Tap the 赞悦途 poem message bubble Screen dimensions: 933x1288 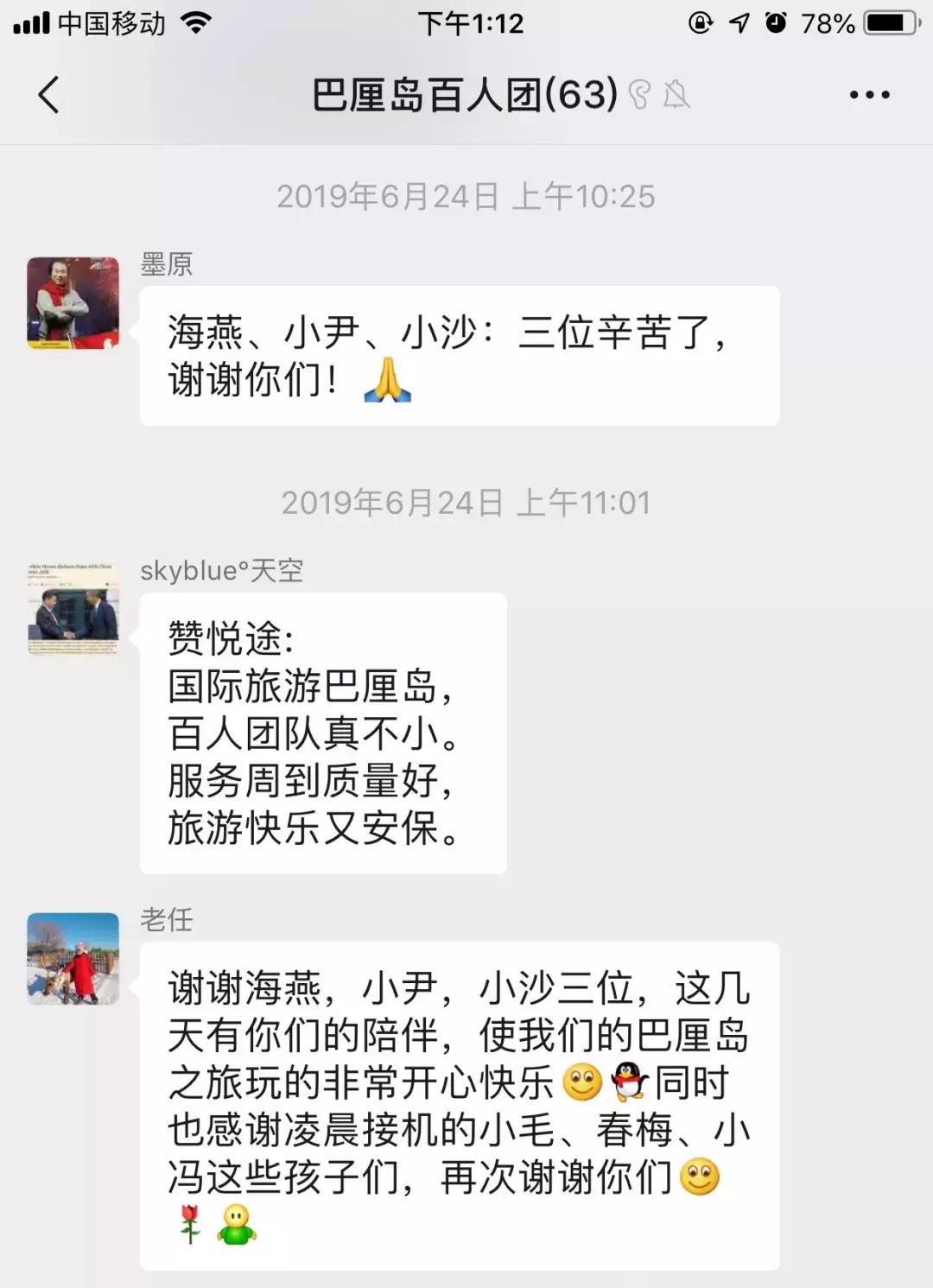tap(324, 734)
